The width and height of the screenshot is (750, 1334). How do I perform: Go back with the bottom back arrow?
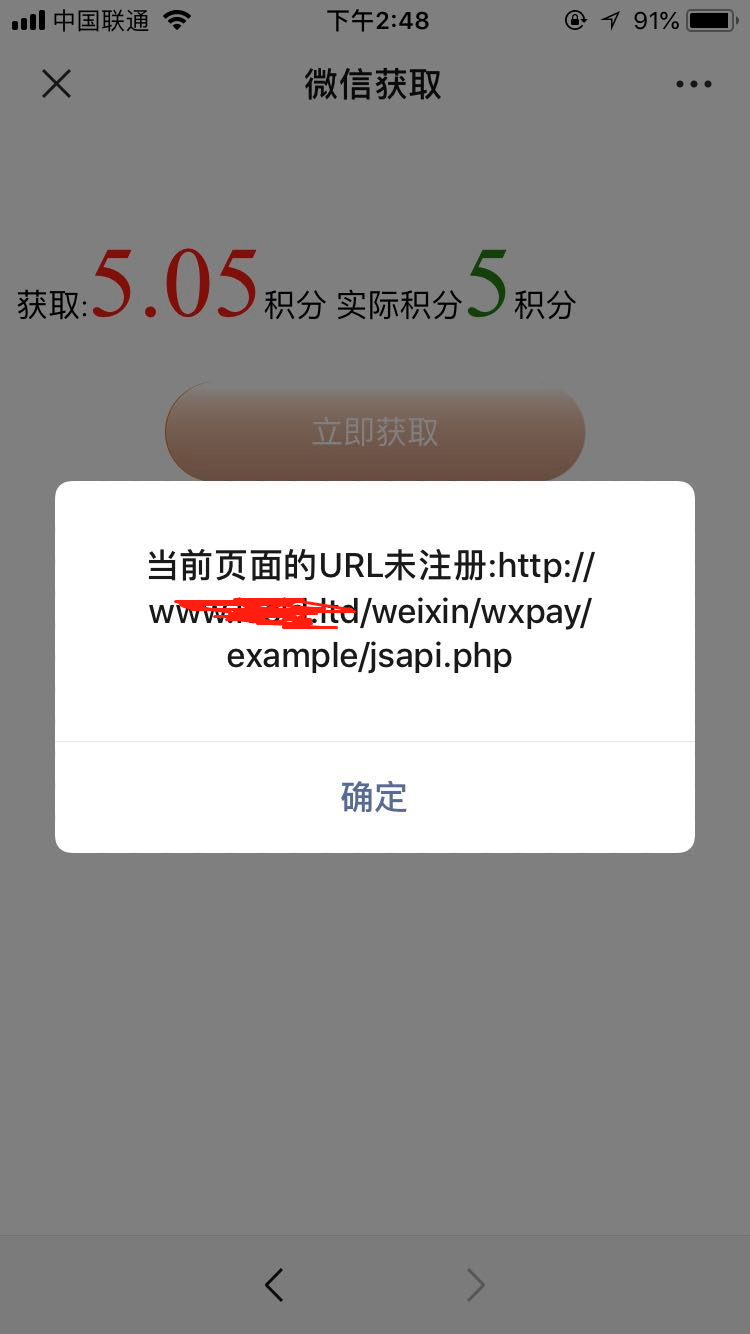tap(274, 1284)
